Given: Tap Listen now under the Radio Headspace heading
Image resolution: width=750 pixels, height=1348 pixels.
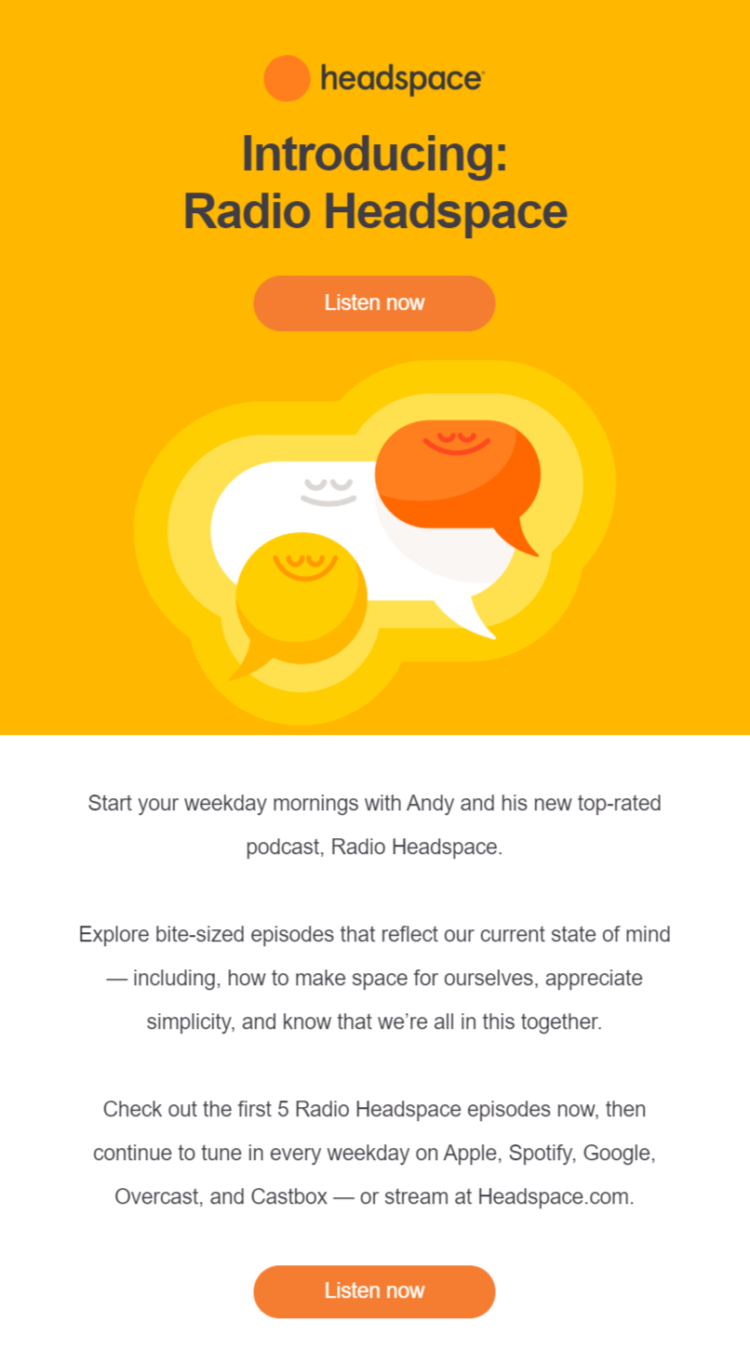Looking at the screenshot, I should coord(374,303).
